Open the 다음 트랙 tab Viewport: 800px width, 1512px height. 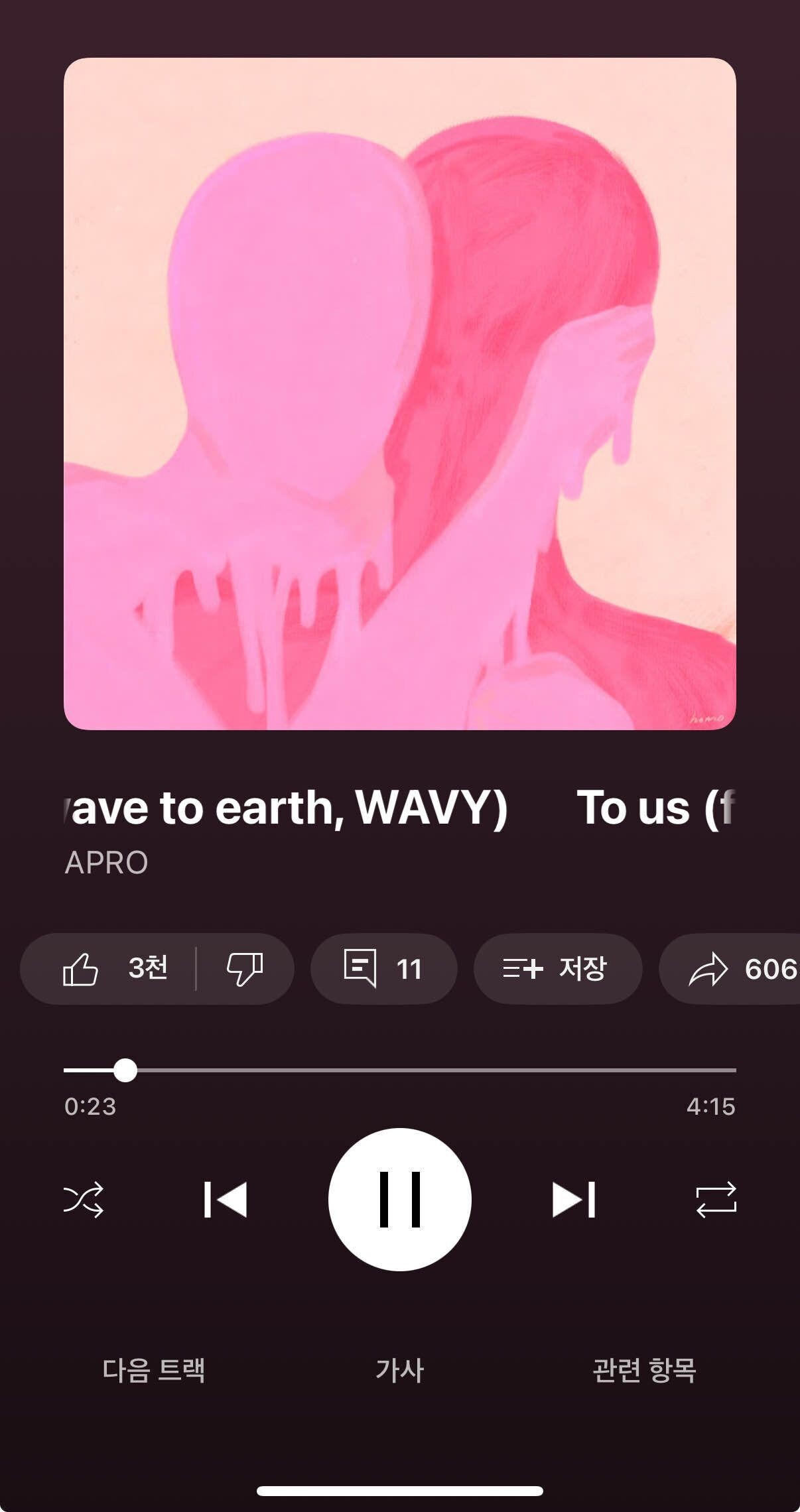click(154, 1370)
